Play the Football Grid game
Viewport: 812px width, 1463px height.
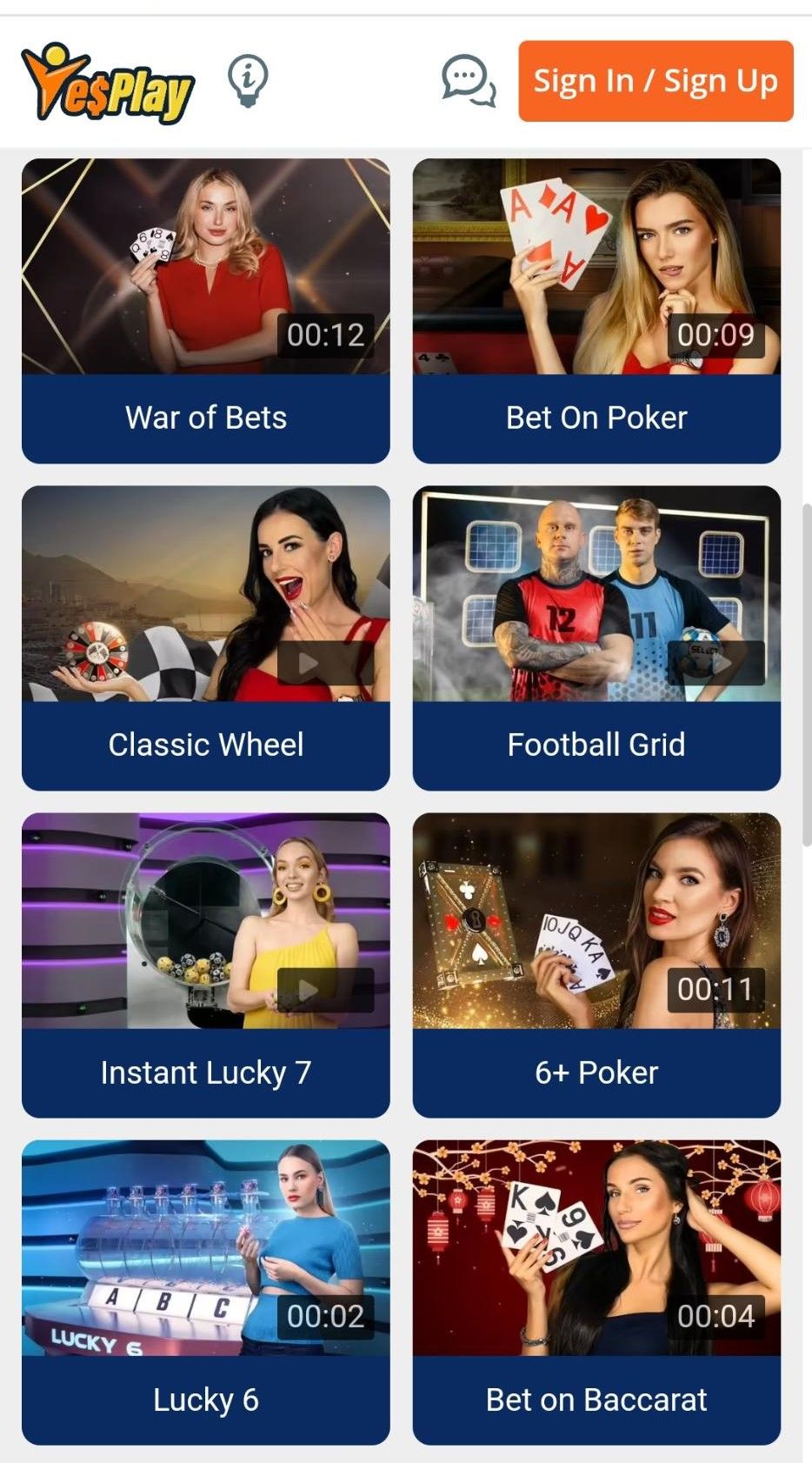pyautogui.click(x=596, y=637)
